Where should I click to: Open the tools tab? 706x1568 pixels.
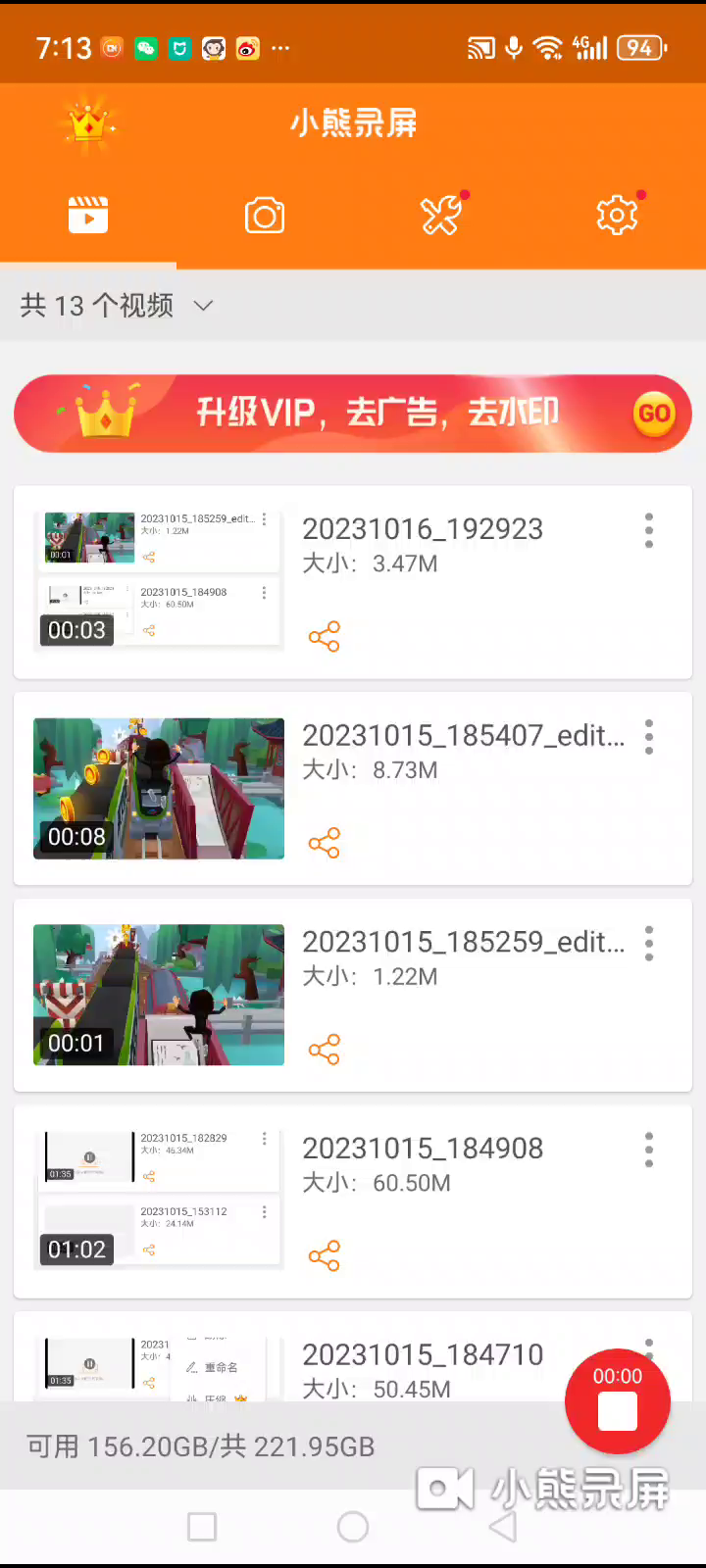pos(441,215)
